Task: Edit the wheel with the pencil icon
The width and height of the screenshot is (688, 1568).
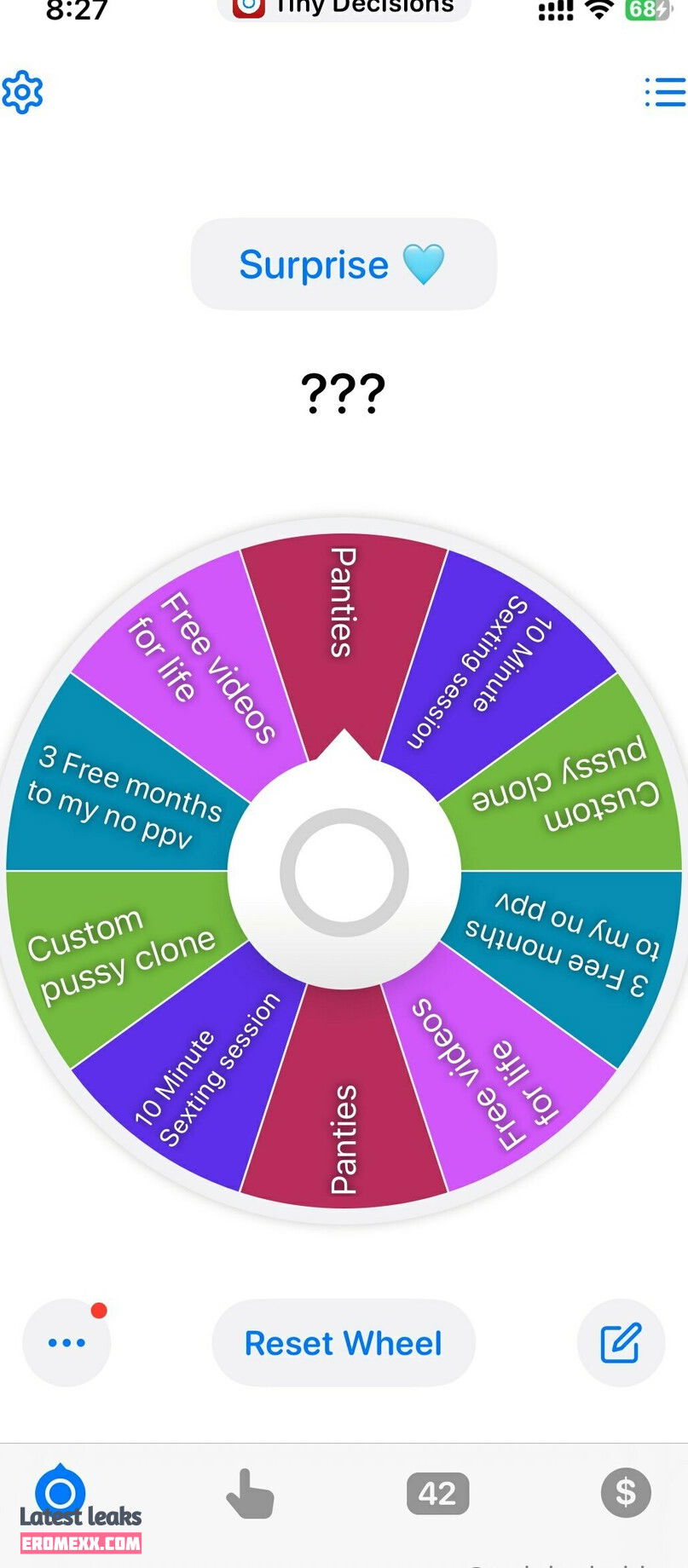Action: click(x=620, y=1343)
